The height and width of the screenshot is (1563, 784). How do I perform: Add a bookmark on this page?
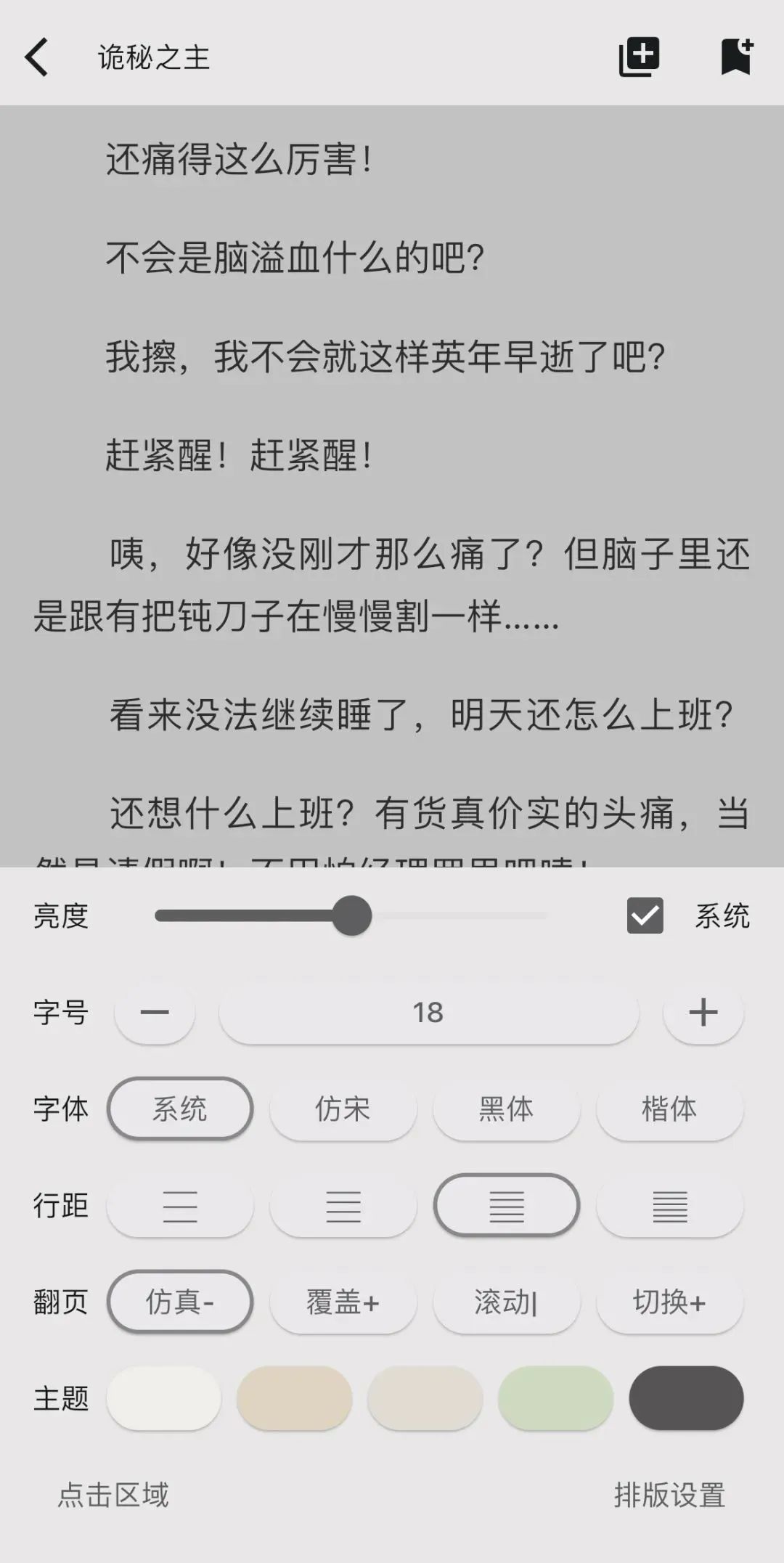click(736, 57)
